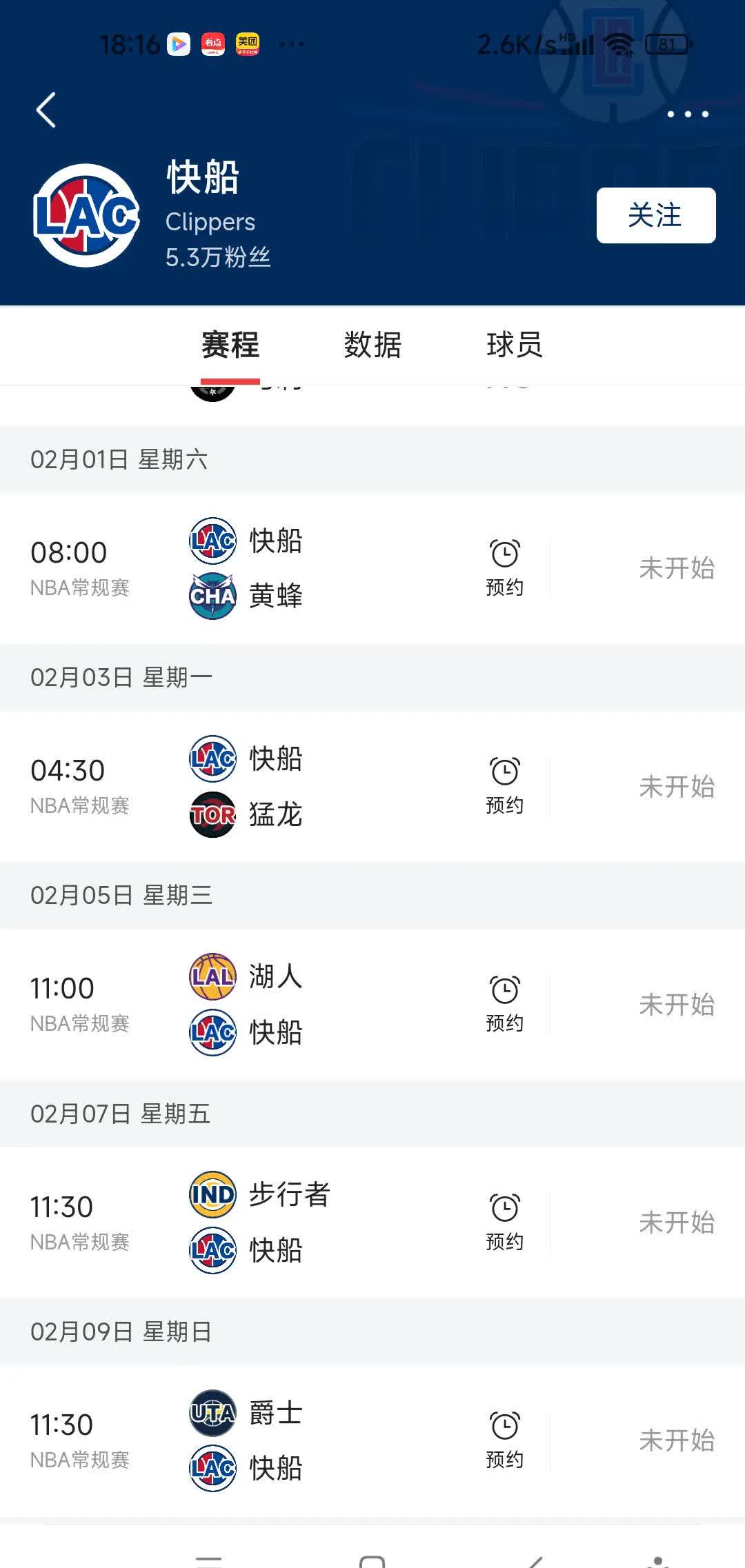Switch to the 赛程 schedule tab
The width and height of the screenshot is (745, 1568).
pos(230,345)
